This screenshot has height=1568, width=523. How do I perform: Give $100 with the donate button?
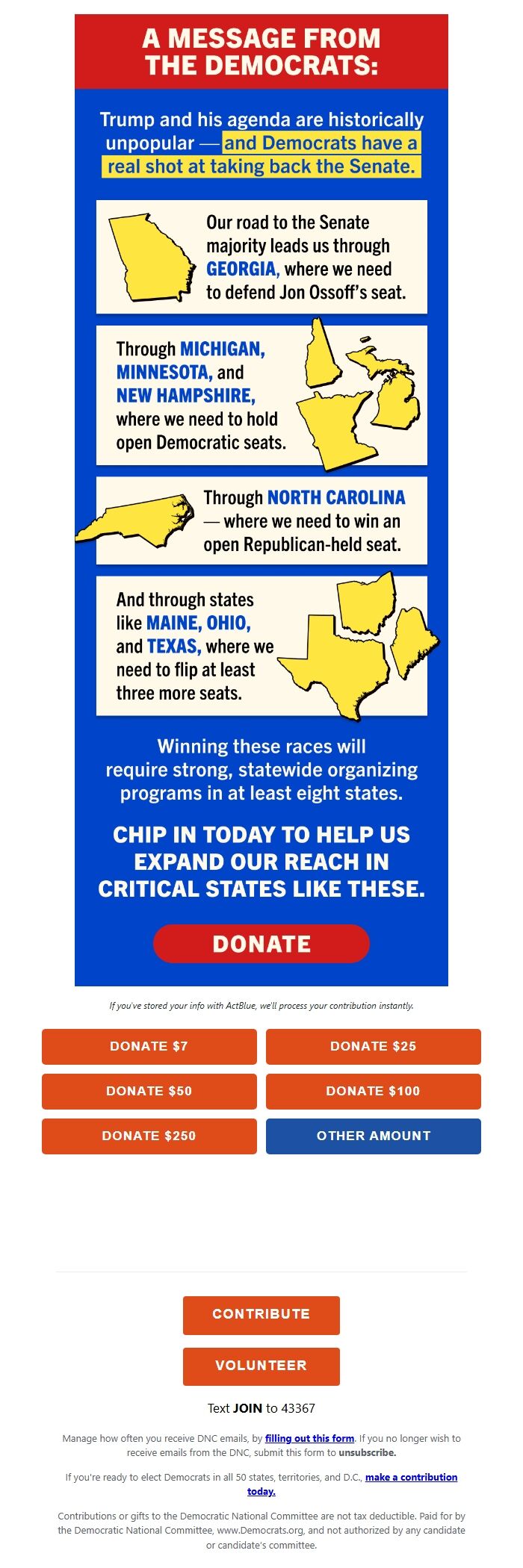pyautogui.click(x=373, y=1091)
